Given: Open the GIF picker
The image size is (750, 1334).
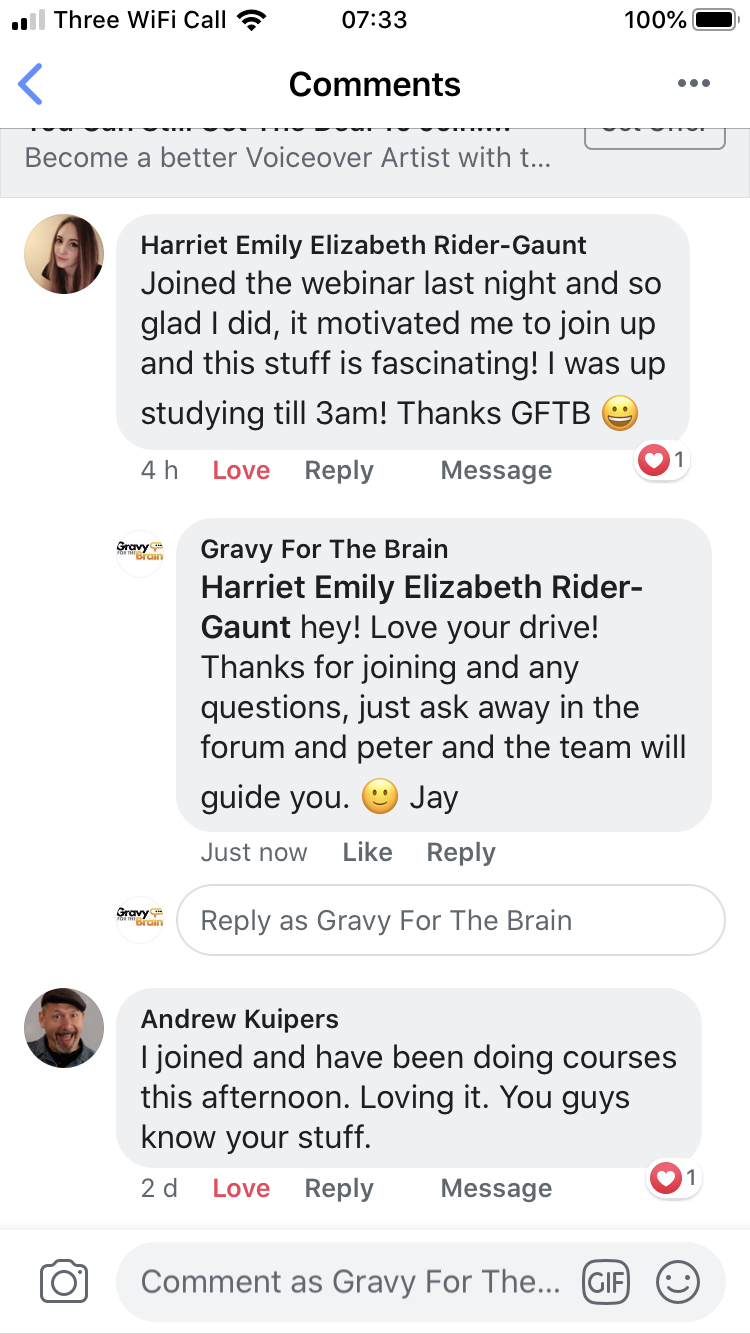Looking at the screenshot, I should pyautogui.click(x=606, y=1282).
